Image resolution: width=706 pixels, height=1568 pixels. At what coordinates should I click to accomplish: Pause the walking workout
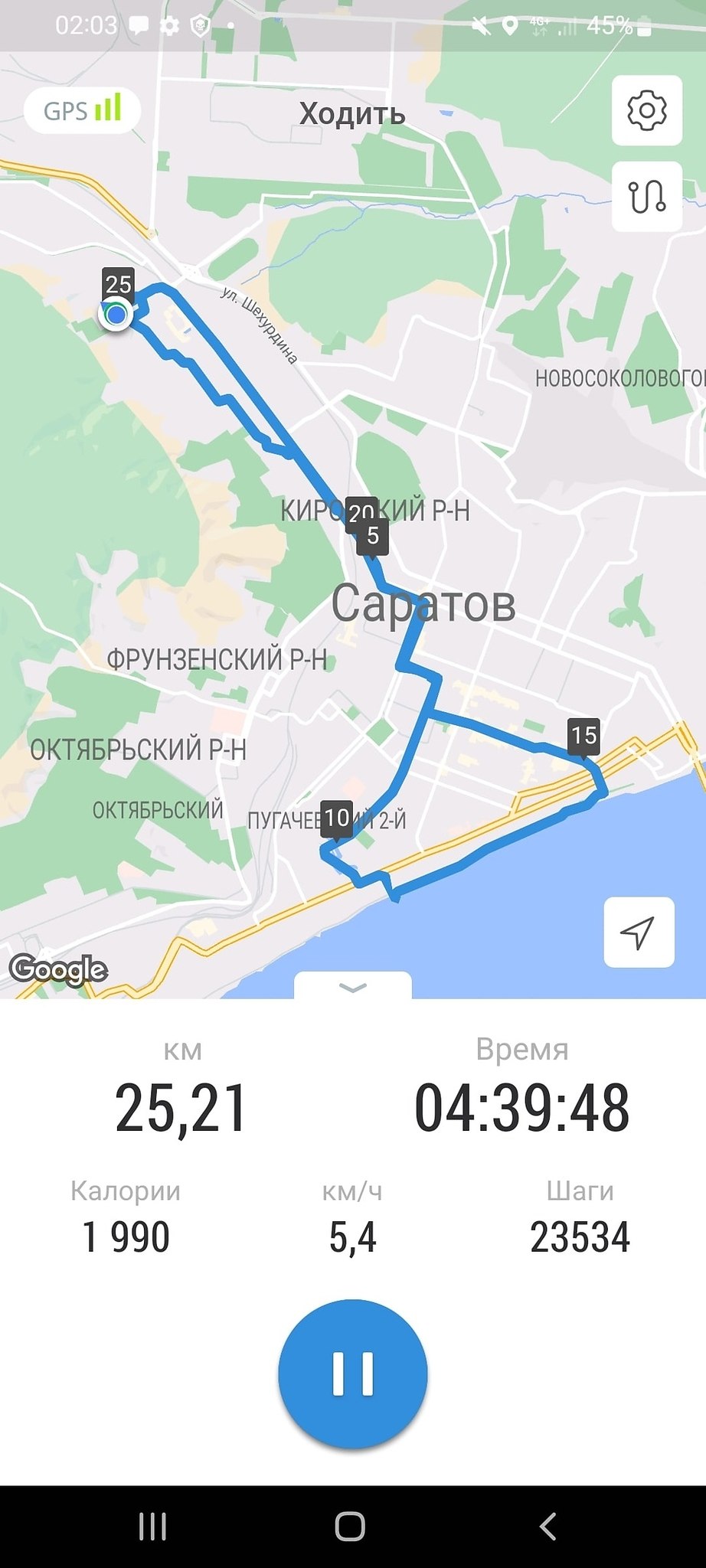[x=353, y=1373]
